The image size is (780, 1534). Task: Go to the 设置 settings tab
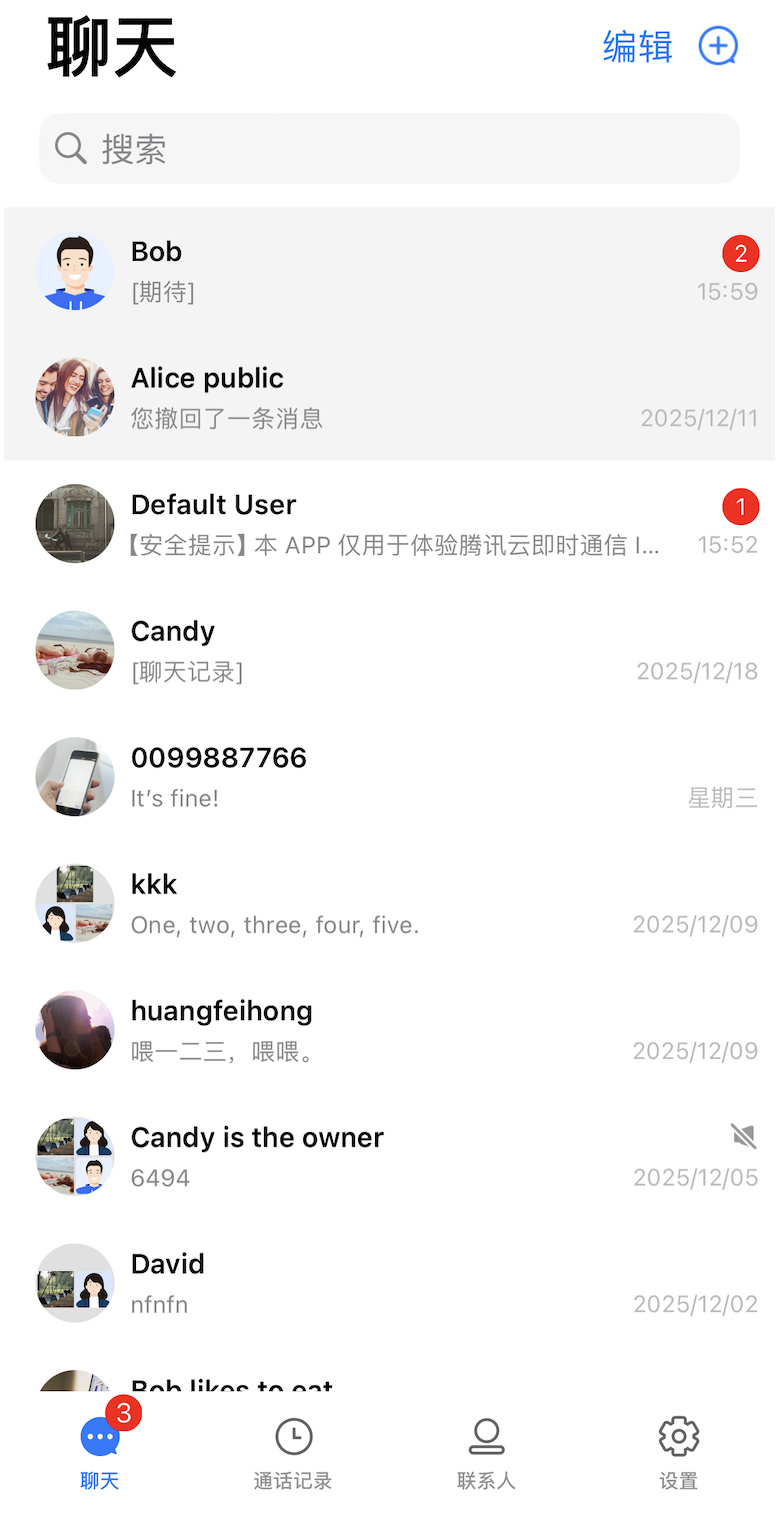678,1454
